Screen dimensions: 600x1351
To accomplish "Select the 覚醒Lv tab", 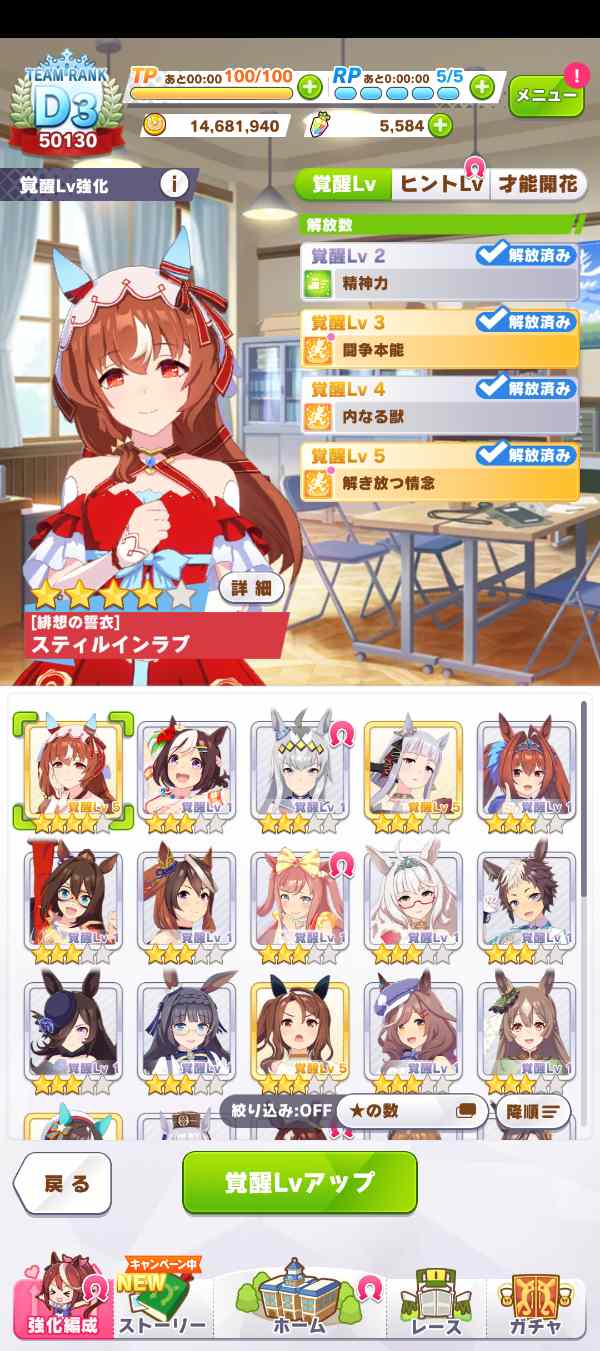I will [x=343, y=184].
